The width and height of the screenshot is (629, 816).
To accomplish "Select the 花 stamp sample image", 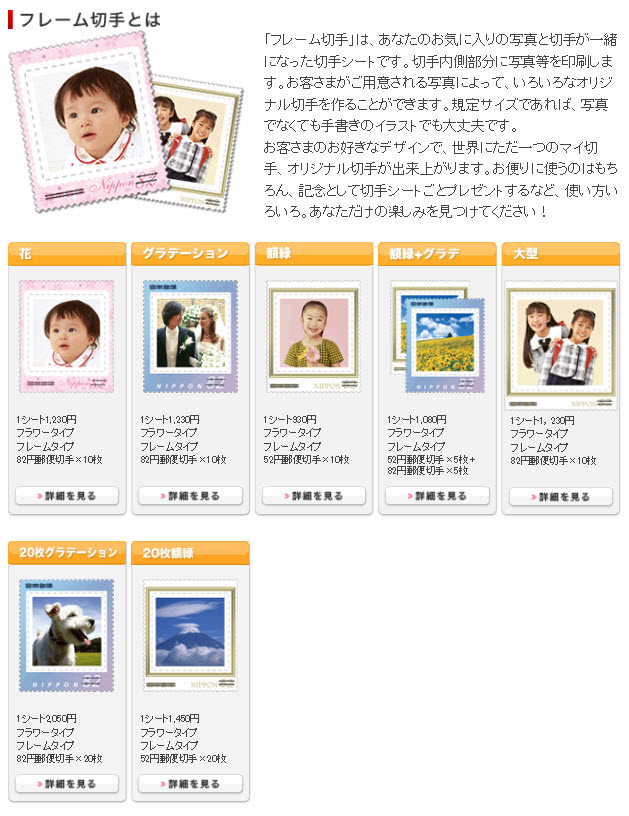I will tap(67, 336).
